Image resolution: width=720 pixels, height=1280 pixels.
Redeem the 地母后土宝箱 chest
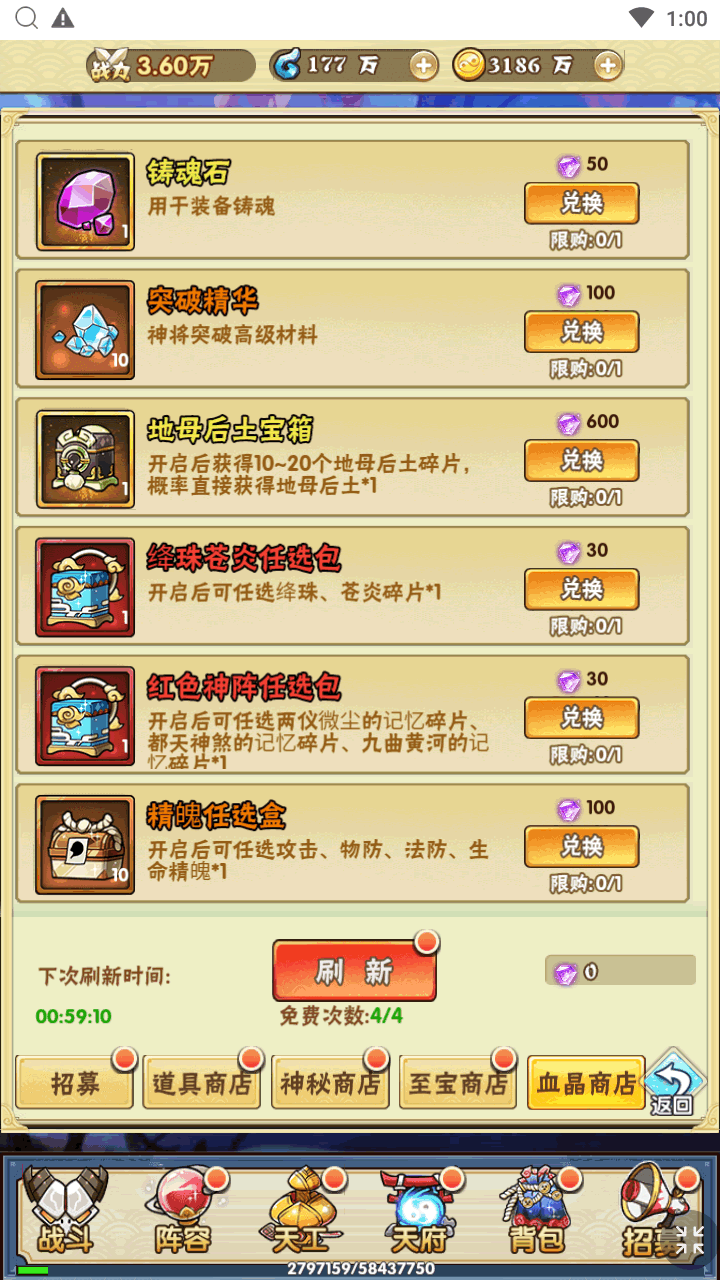pos(581,461)
